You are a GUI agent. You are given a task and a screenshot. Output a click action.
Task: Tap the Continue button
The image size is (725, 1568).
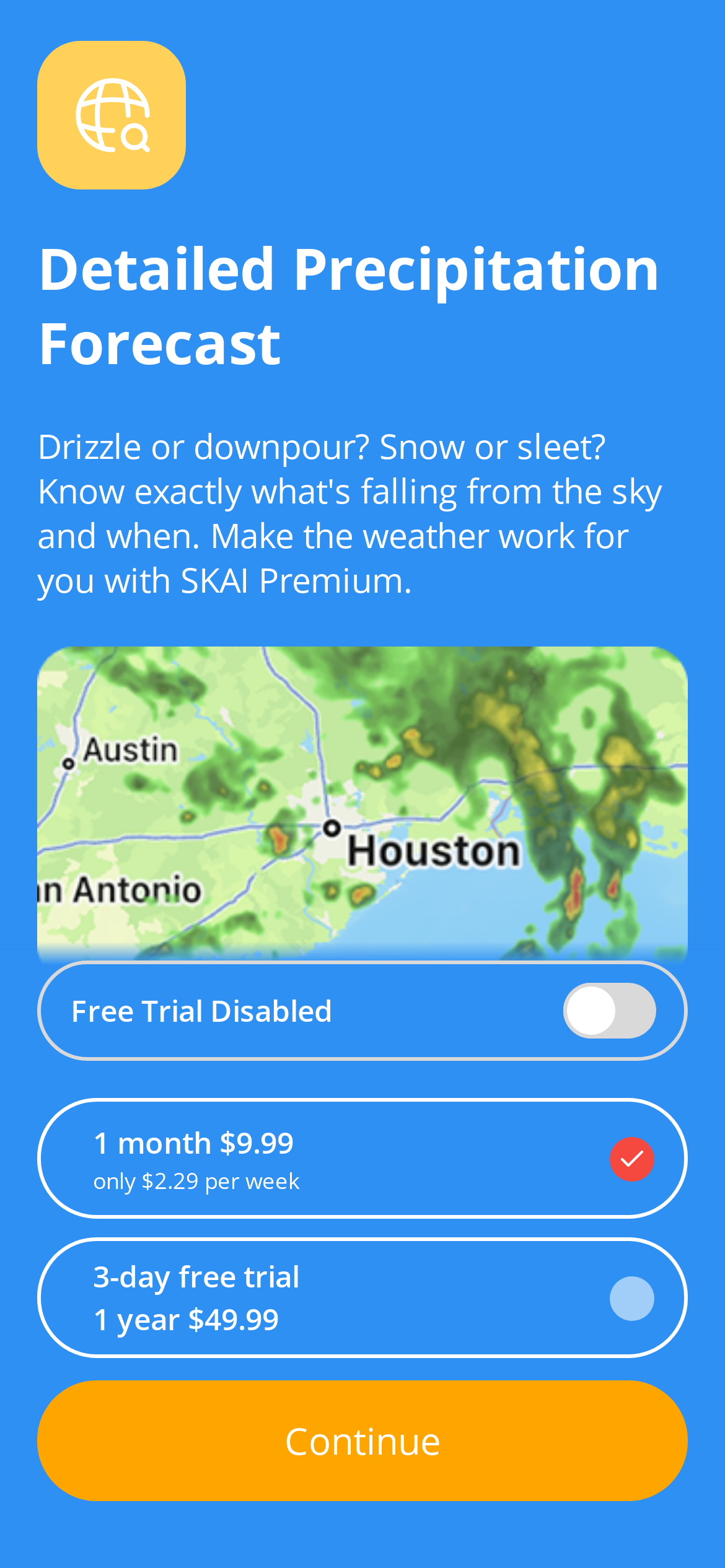pos(362,1440)
